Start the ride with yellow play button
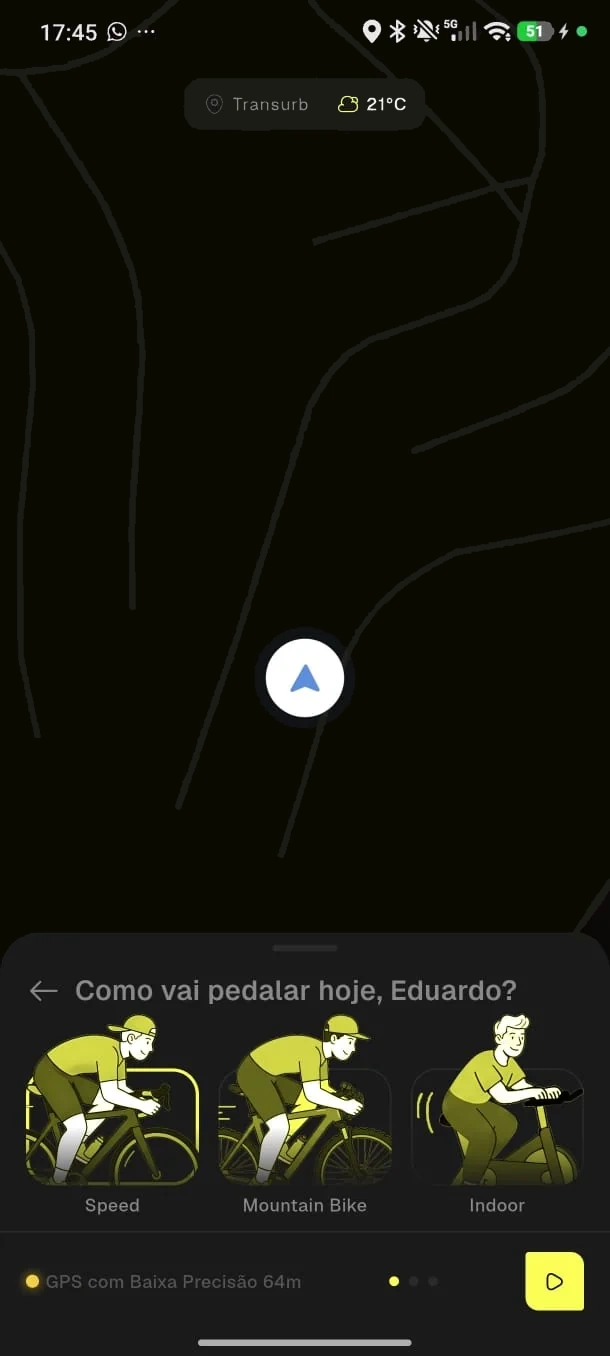This screenshot has height=1356, width=610. [x=554, y=1281]
